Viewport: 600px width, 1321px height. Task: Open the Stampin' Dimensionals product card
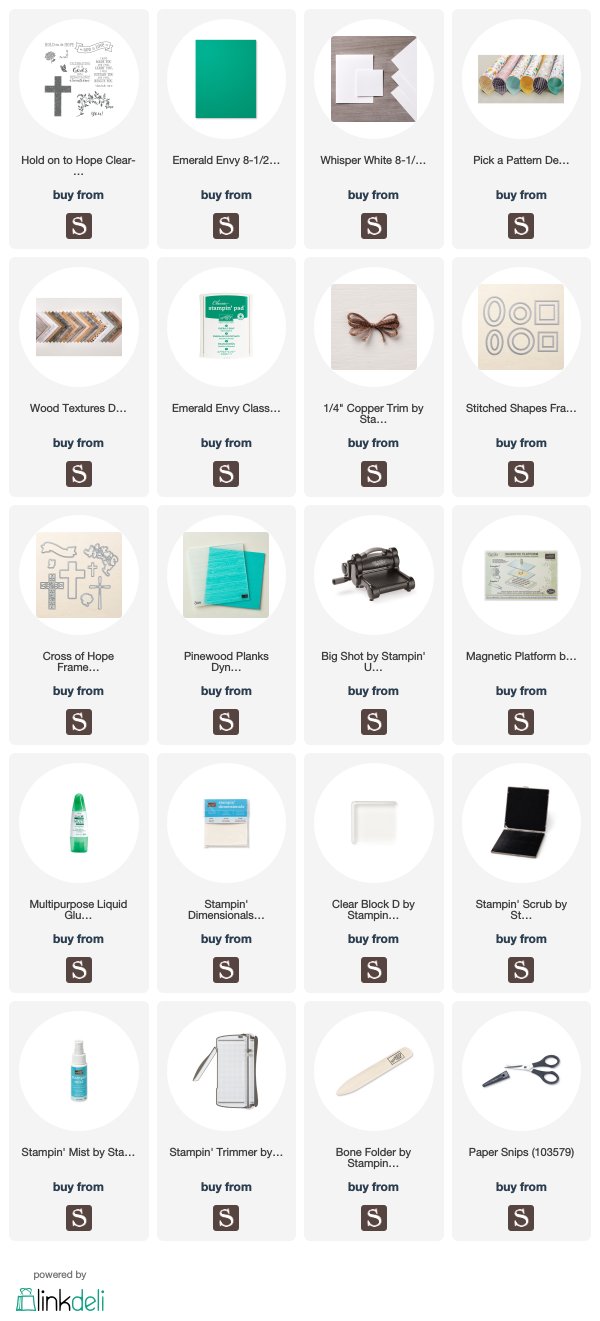pyautogui.click(x=226, y=873)
